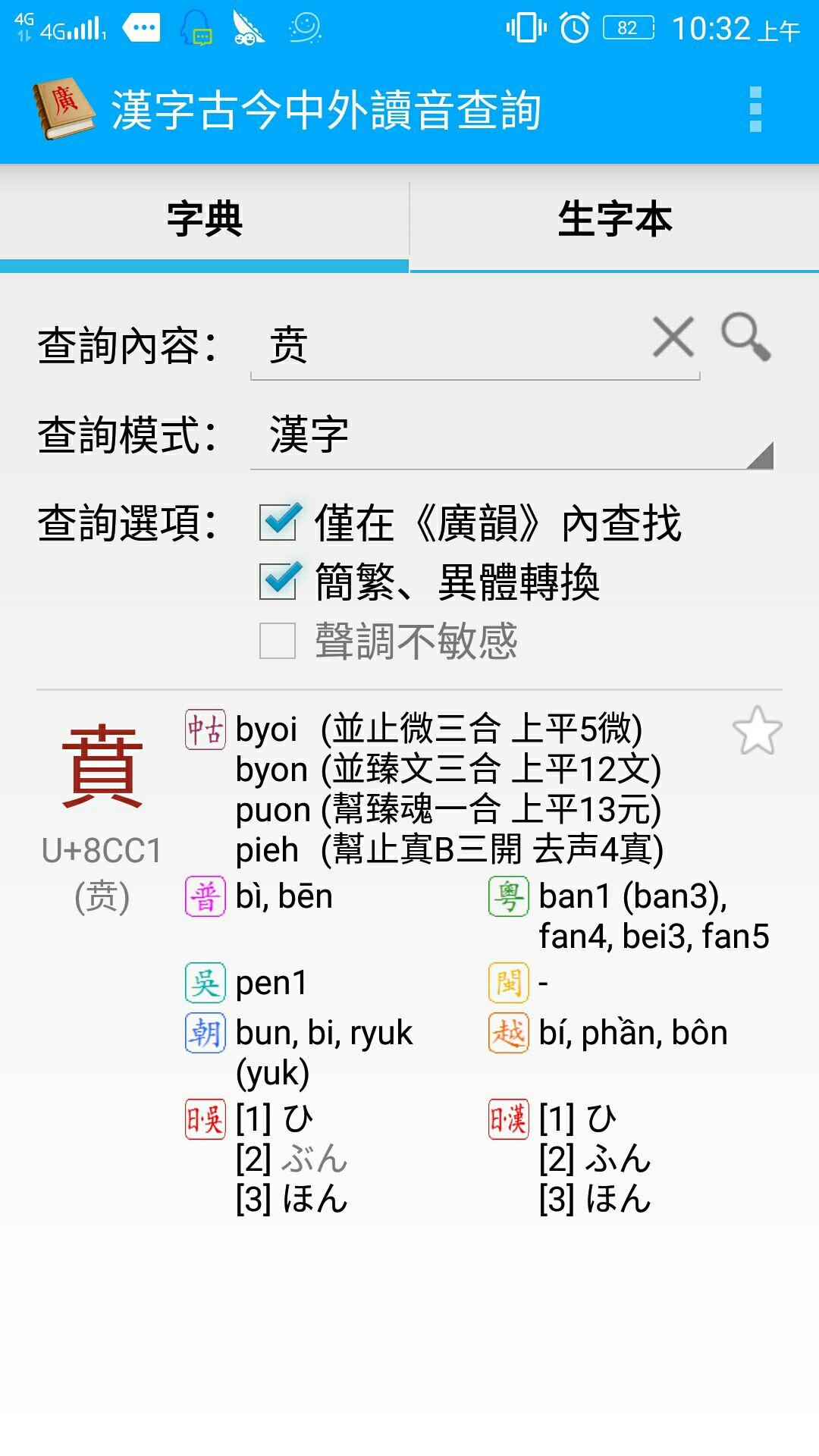Select the 字典 tab
This screenshot has width=819, height=1456.
click(205, 220)
